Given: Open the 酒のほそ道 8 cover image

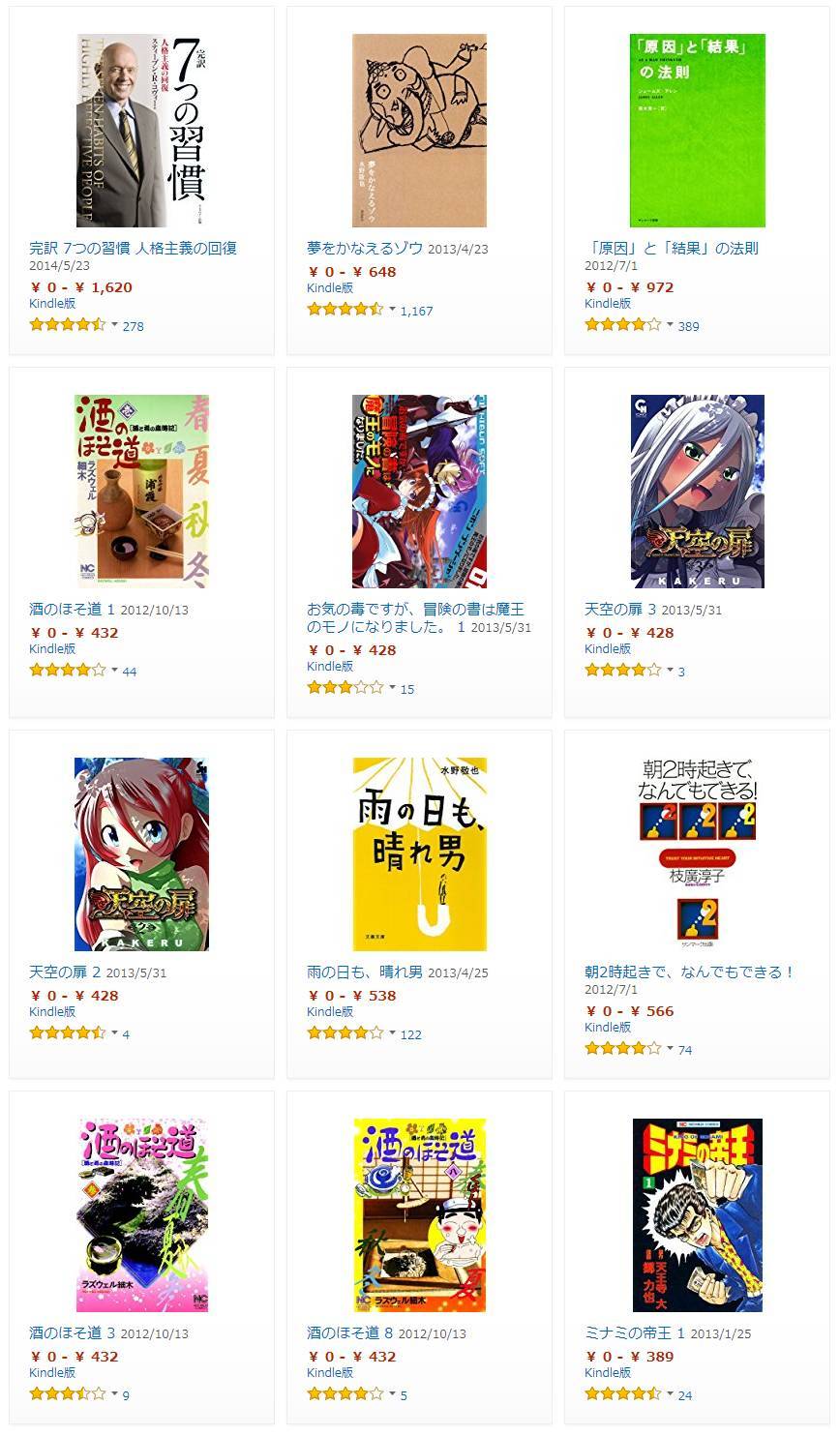Looking at the screenshot, I should click(419, 1215).
